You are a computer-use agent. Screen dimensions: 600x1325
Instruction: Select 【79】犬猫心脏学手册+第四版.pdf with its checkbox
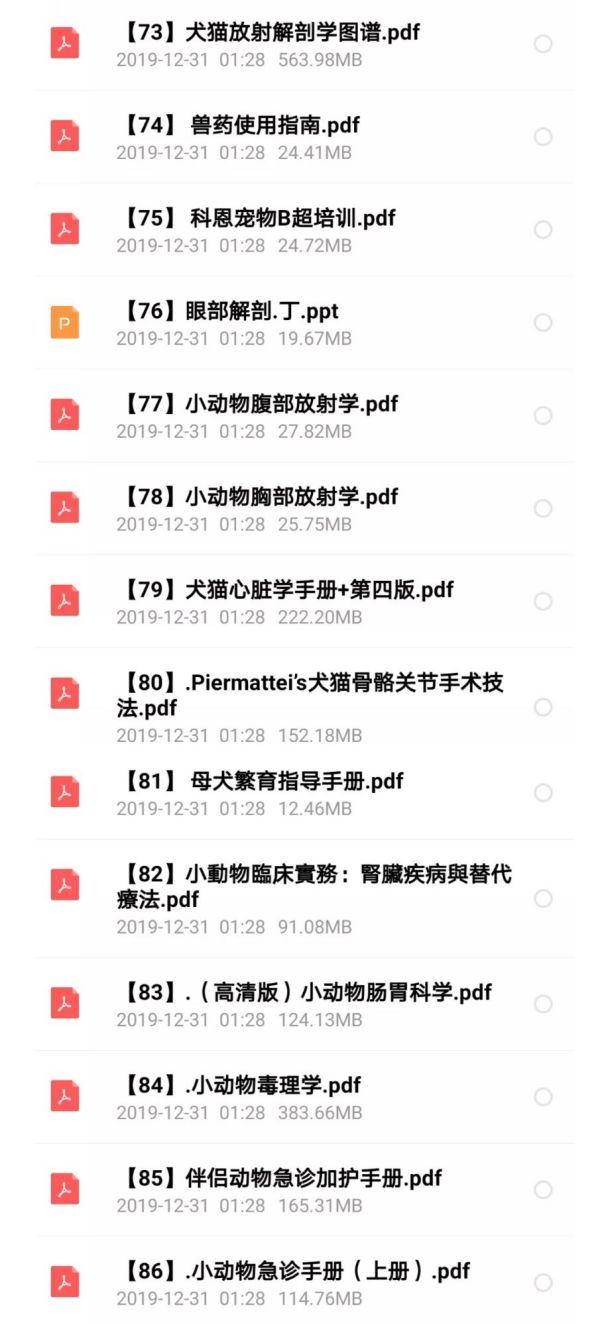543,602
